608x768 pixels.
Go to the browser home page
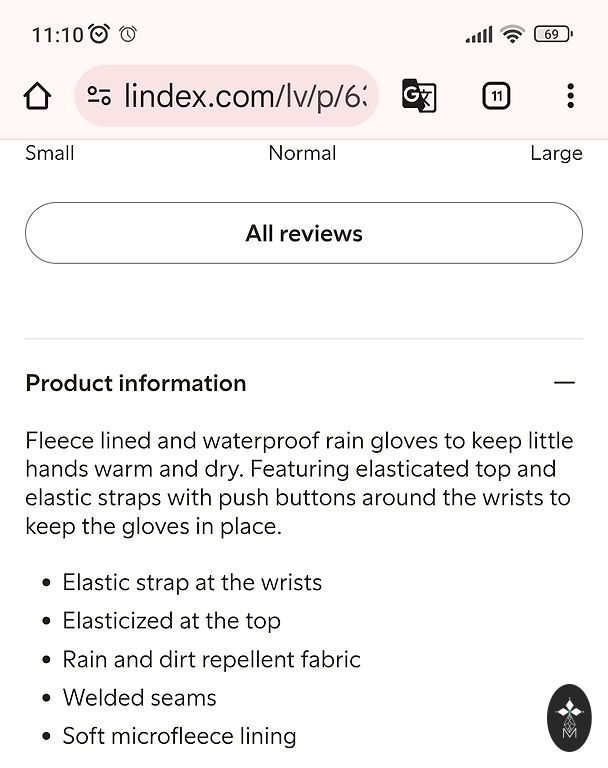click(x=37, y=96)
